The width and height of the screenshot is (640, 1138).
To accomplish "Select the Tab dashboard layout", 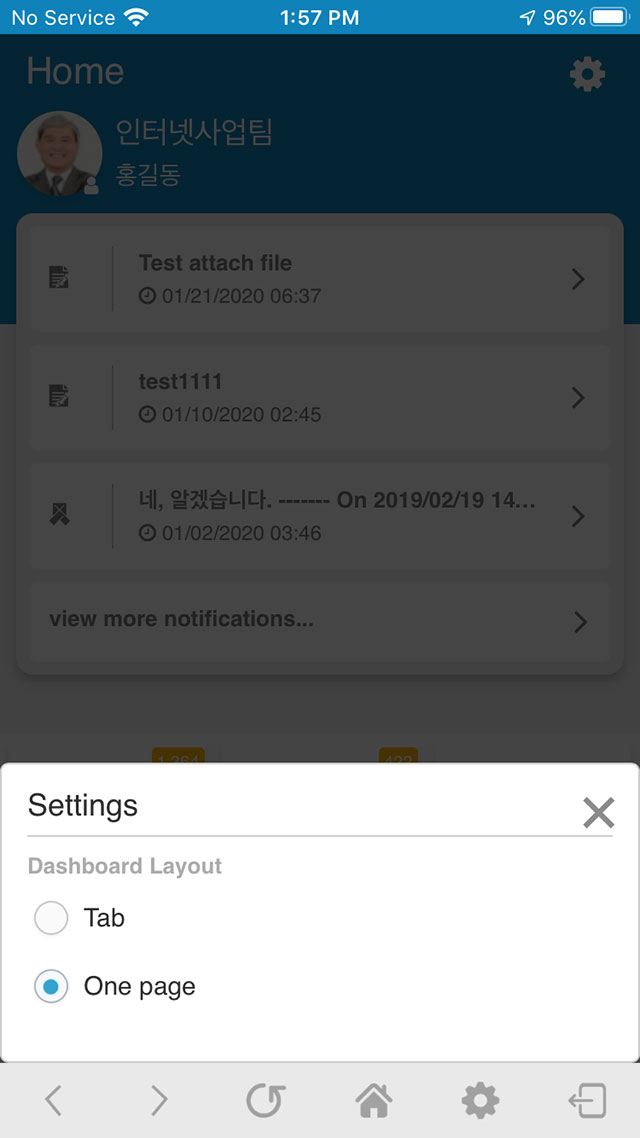I will (x=51, y=918).
